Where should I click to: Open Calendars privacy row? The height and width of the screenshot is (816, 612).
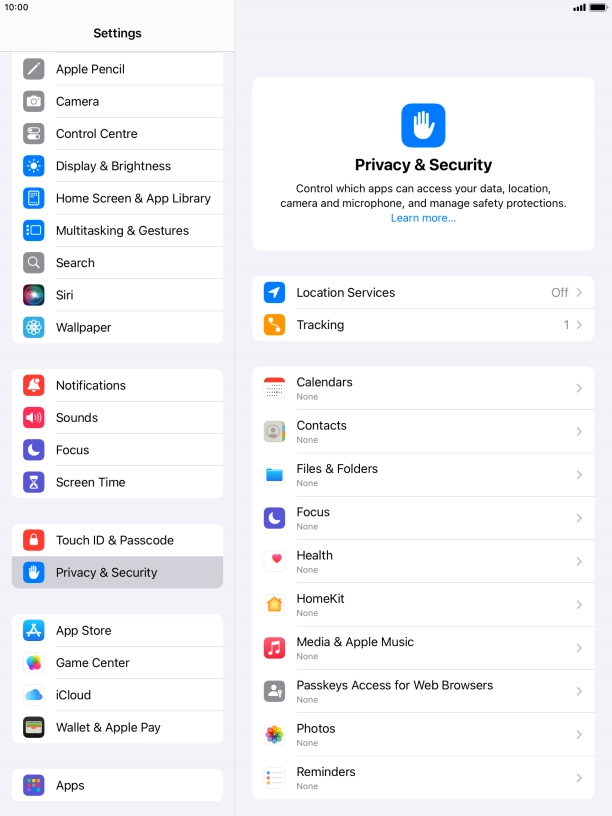coord(422,388)
